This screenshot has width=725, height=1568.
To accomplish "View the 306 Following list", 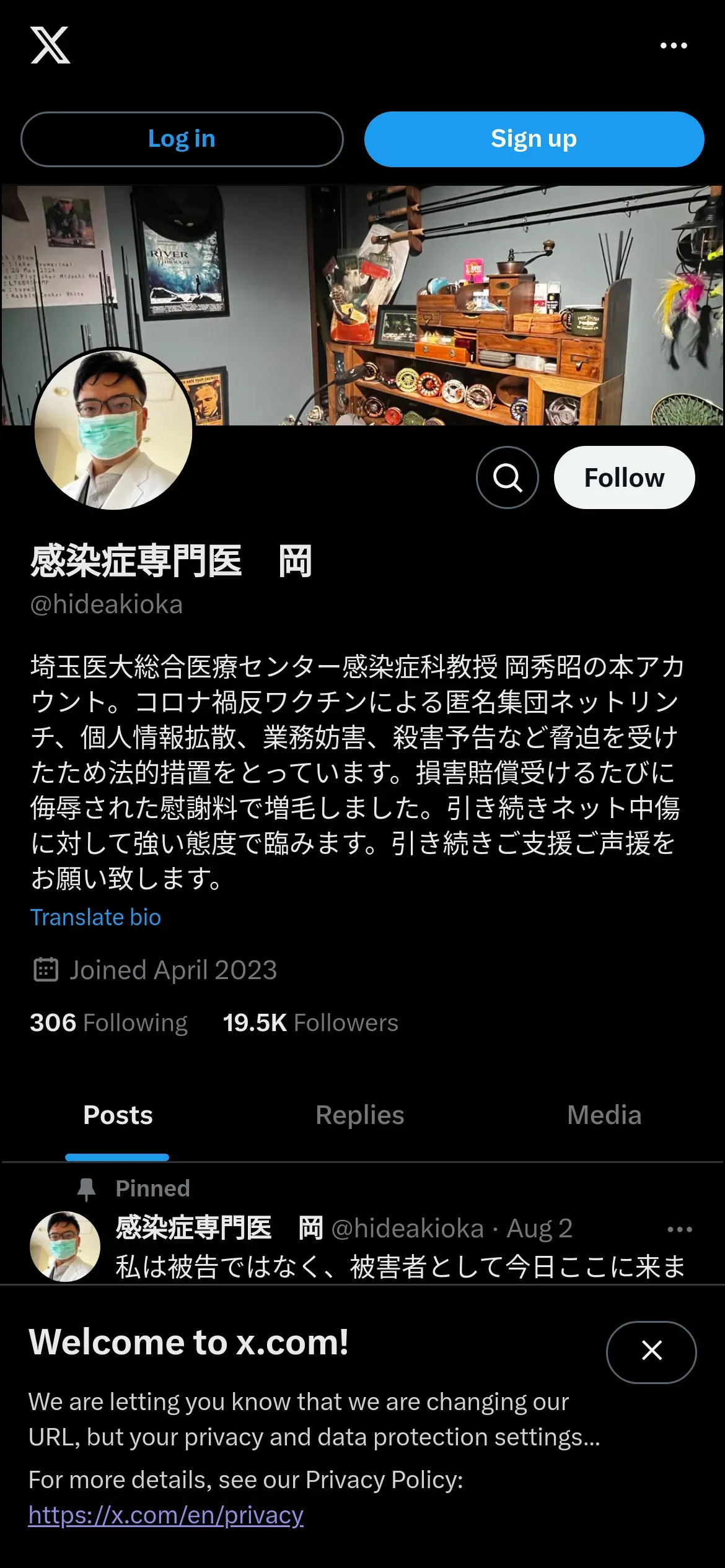I will tap(108, 1023).
